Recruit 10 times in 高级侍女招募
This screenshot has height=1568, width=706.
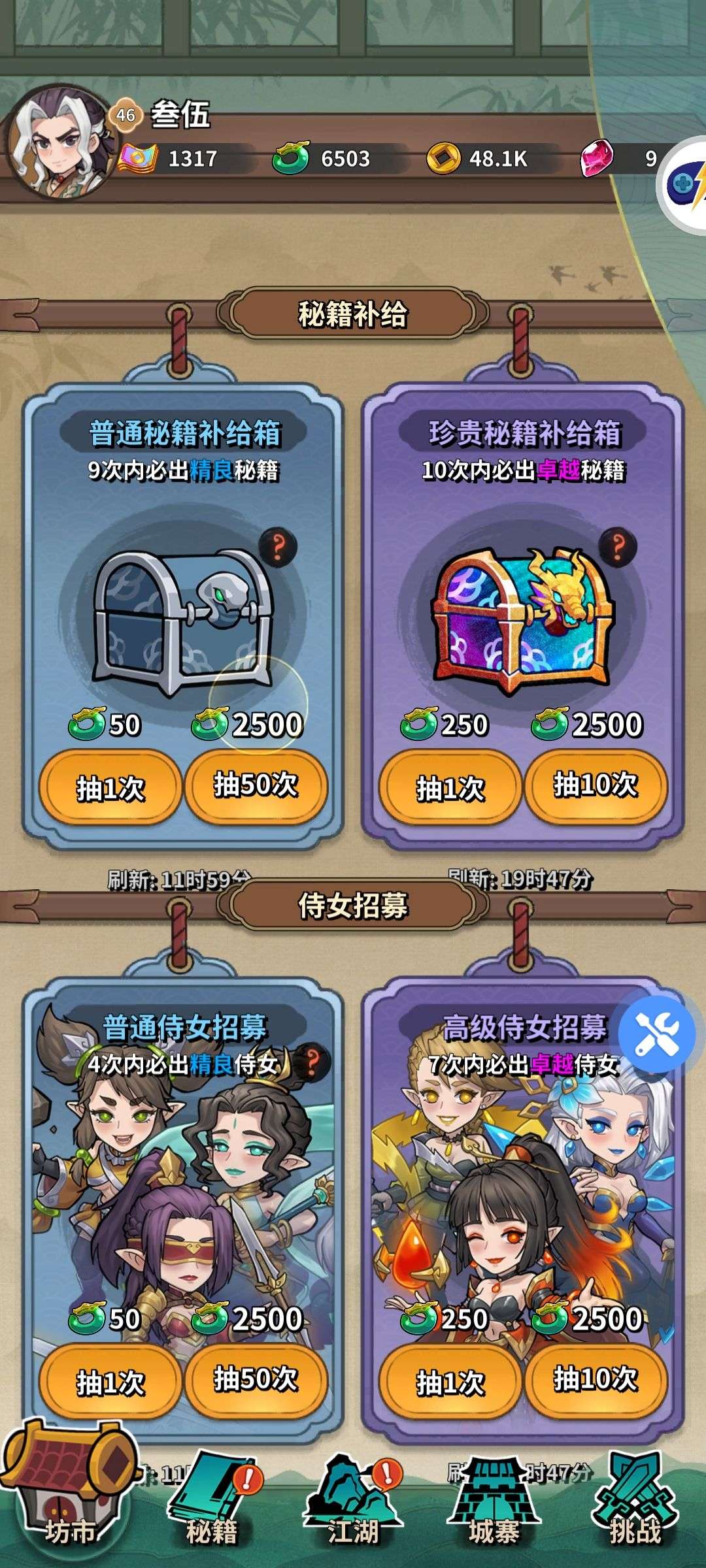click(596, 1379)
